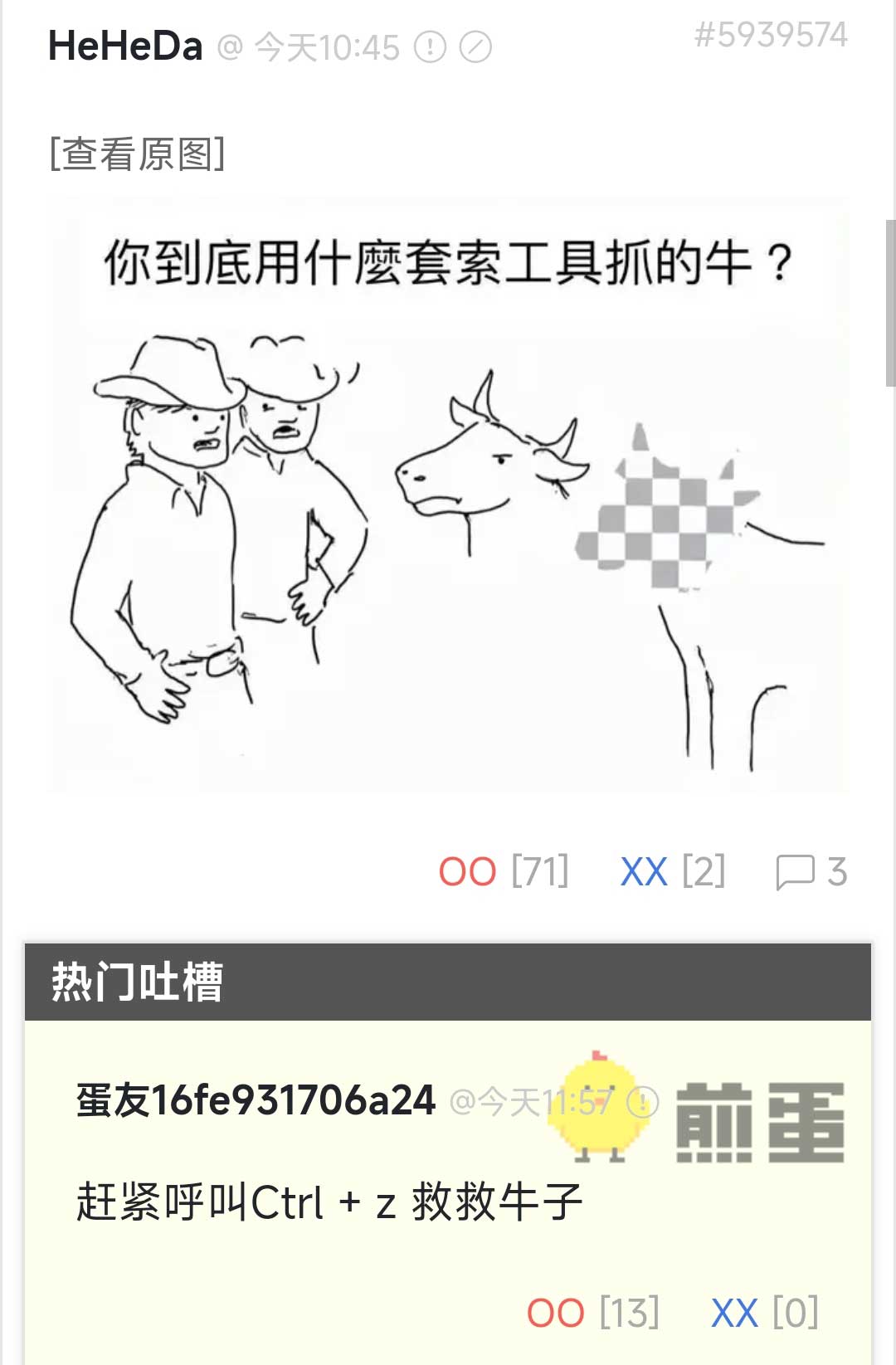Open the 查看原图 link
Viewport: 896px width, 1365px height.
137,154
